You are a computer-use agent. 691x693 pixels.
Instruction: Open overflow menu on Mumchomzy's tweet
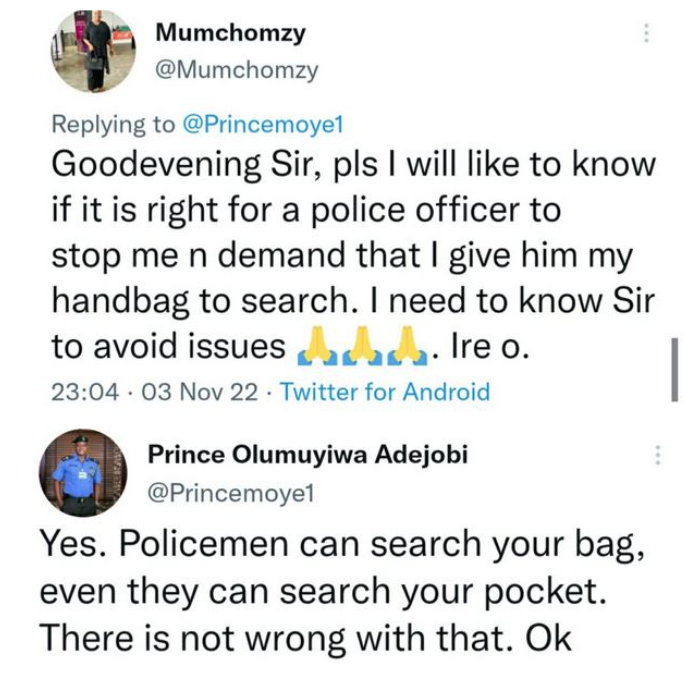coord(647,35)
